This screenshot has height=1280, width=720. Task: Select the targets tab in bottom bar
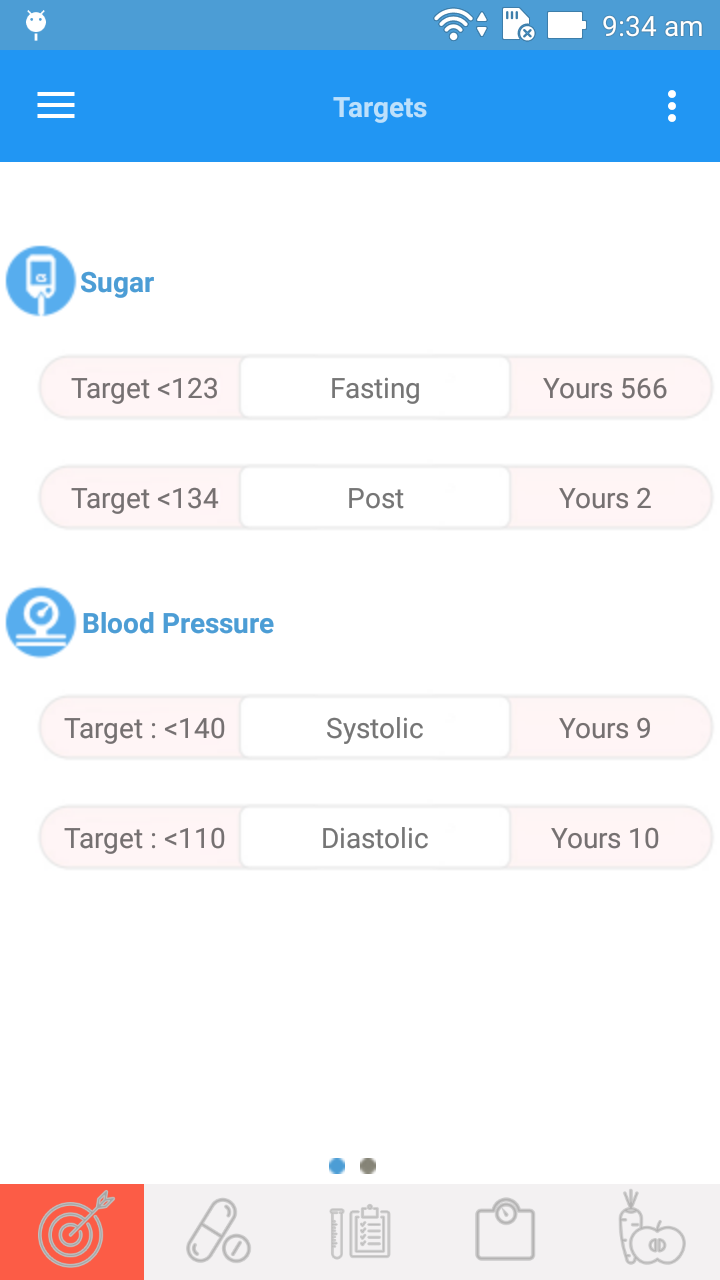[72, 1231]
